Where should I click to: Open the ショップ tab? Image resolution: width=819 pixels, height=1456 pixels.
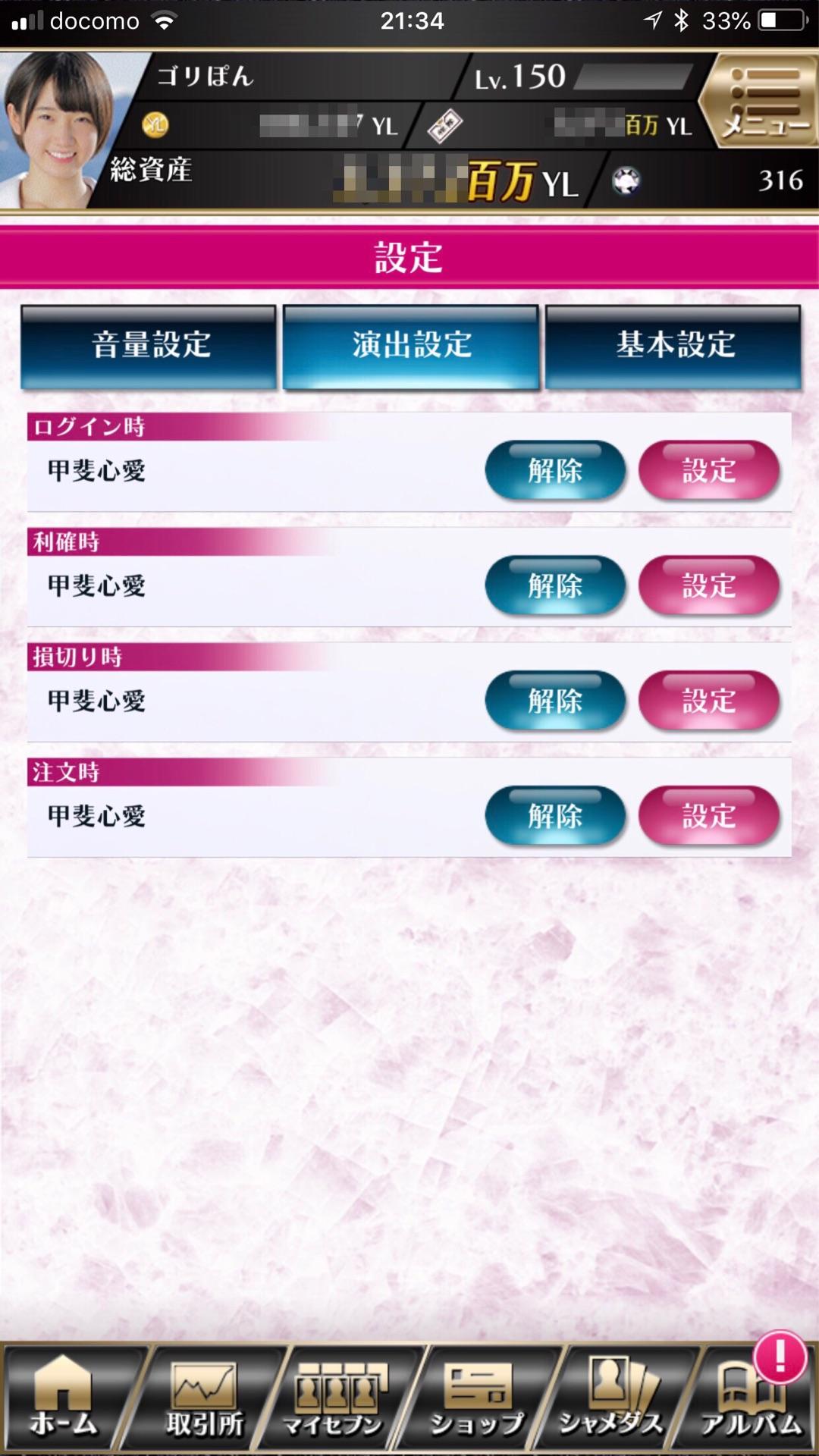tap(476, 1399)
